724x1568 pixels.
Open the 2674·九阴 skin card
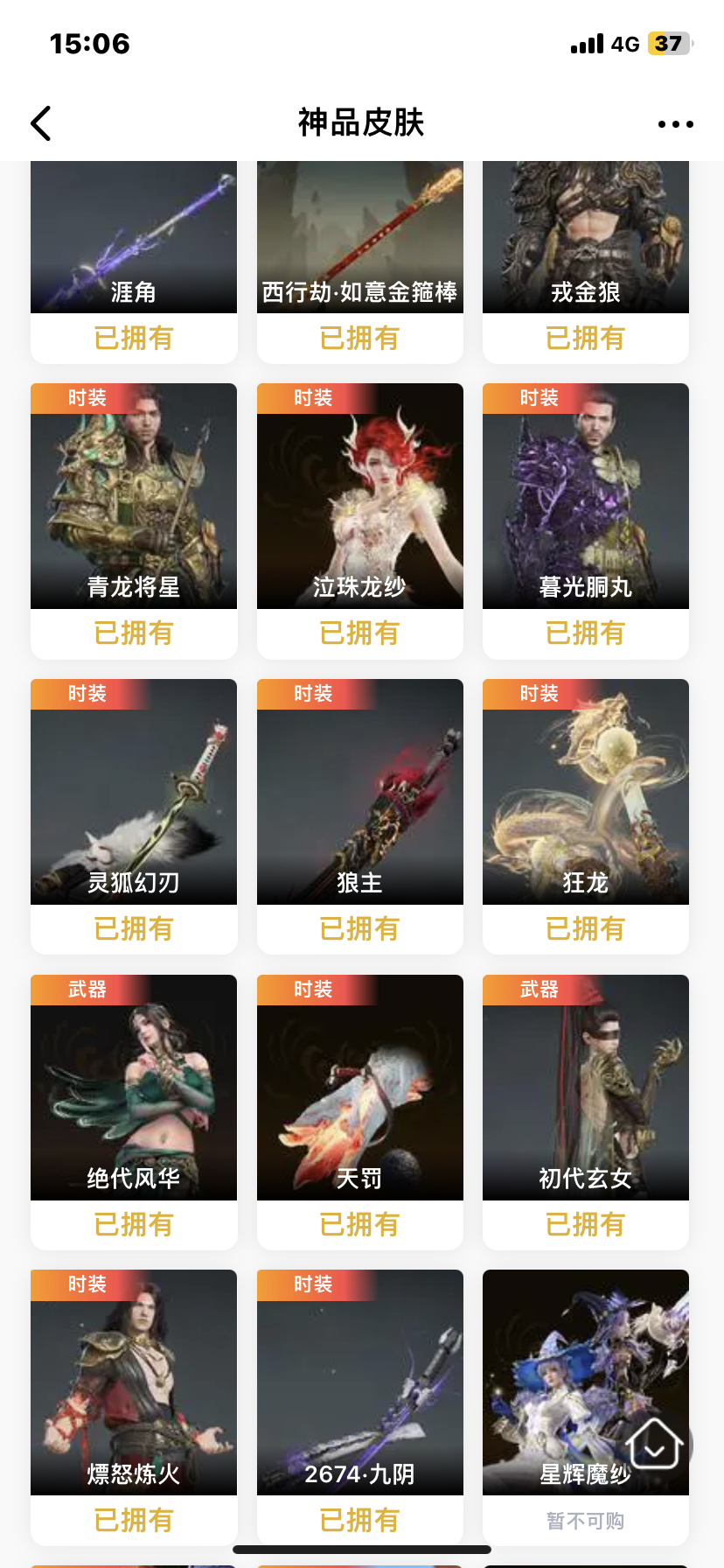[x=360, y=1407]
